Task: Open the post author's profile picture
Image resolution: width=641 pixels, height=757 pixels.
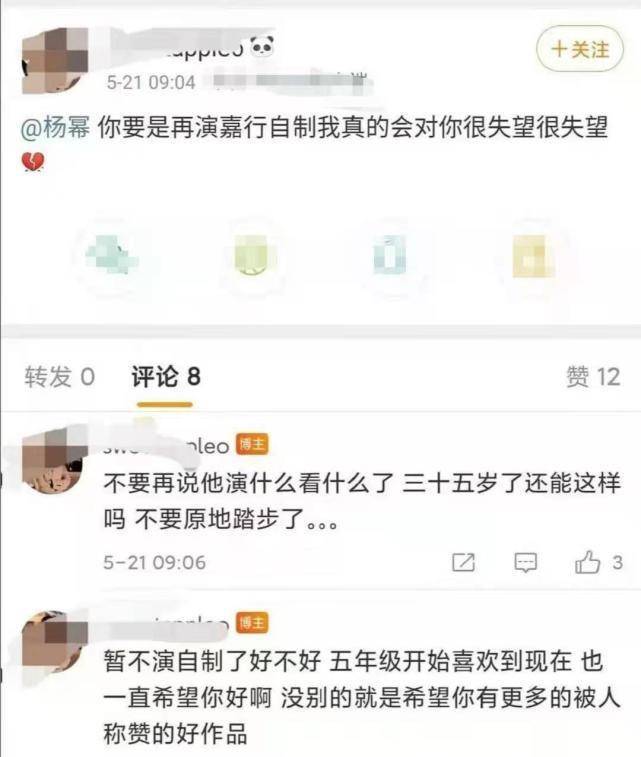Action: [55, 59]
